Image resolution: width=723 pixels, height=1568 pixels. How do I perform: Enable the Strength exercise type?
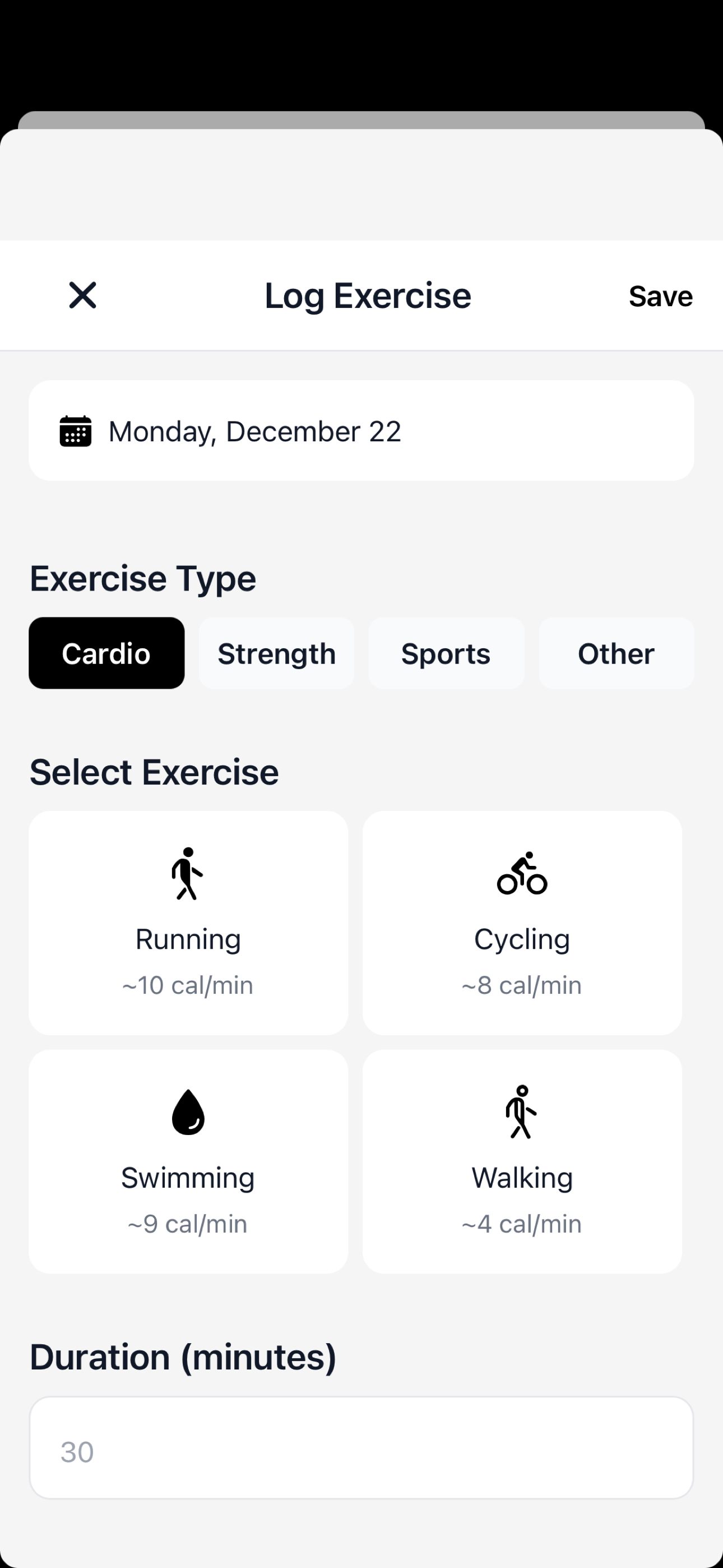pos(276,653)
